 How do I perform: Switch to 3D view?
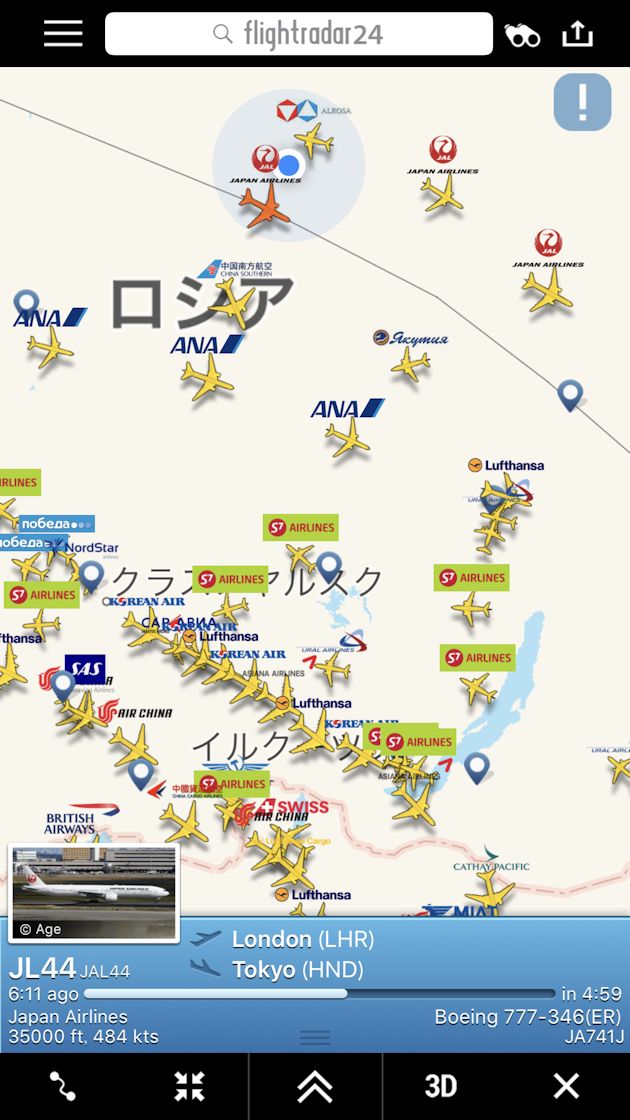441,1086
